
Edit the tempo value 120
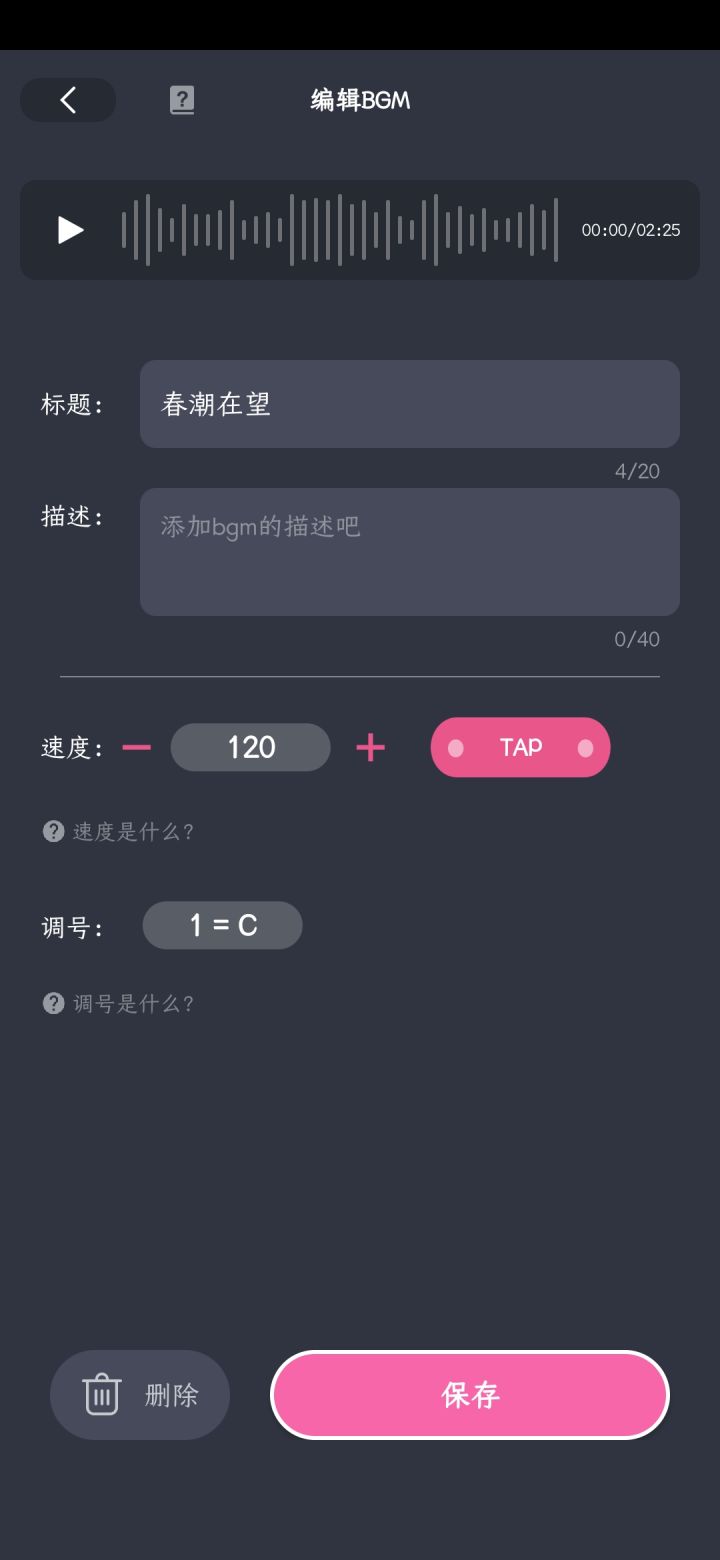[250, 747]
